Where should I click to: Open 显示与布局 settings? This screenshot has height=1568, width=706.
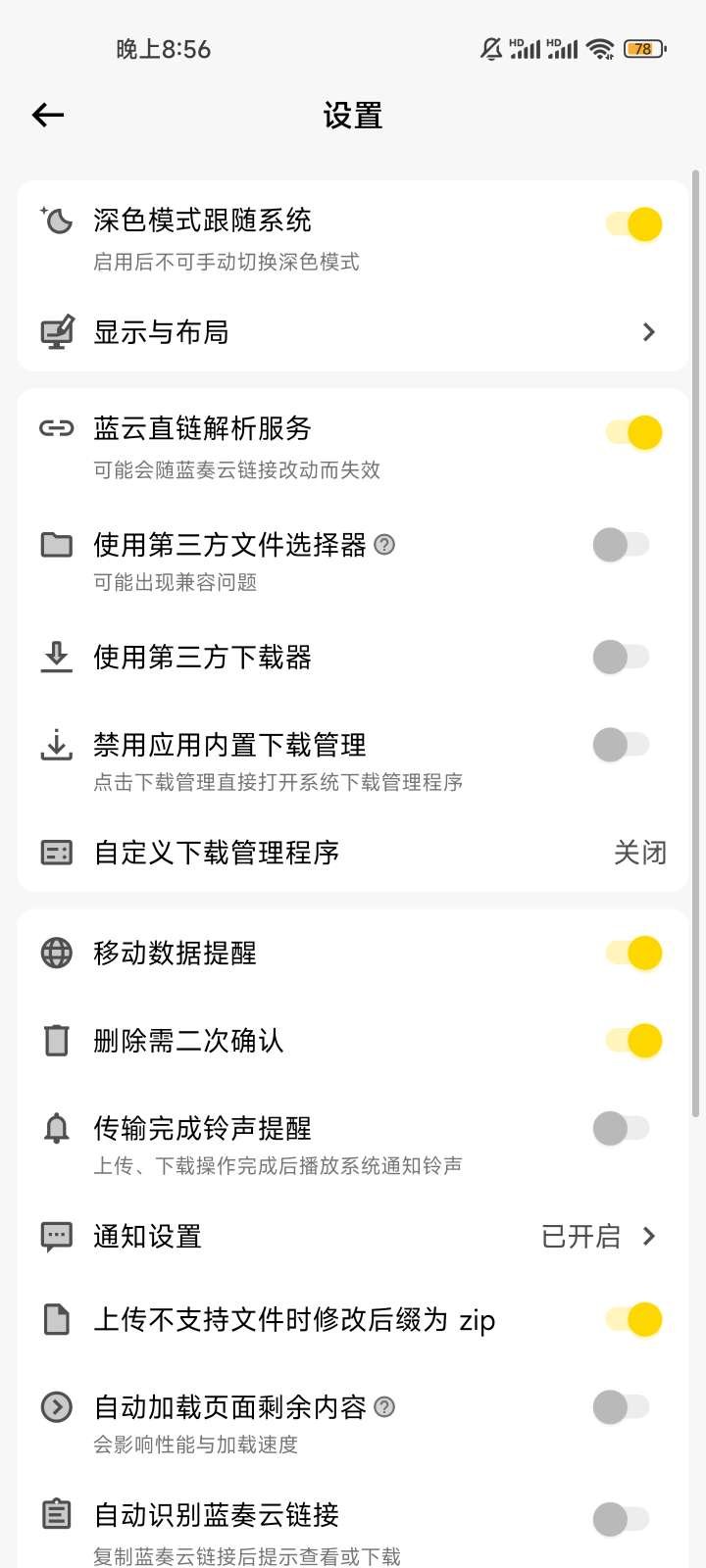pyautogui.click(x=353, y=332)
